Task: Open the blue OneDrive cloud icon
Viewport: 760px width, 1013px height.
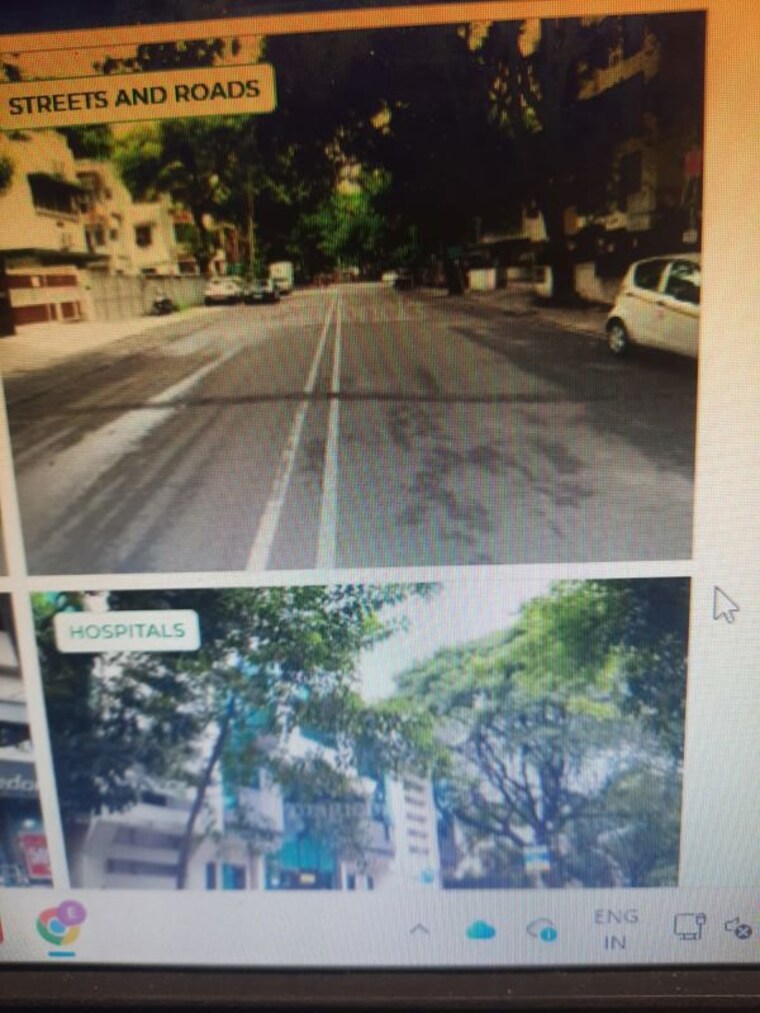Action: [x=481, y=930]
